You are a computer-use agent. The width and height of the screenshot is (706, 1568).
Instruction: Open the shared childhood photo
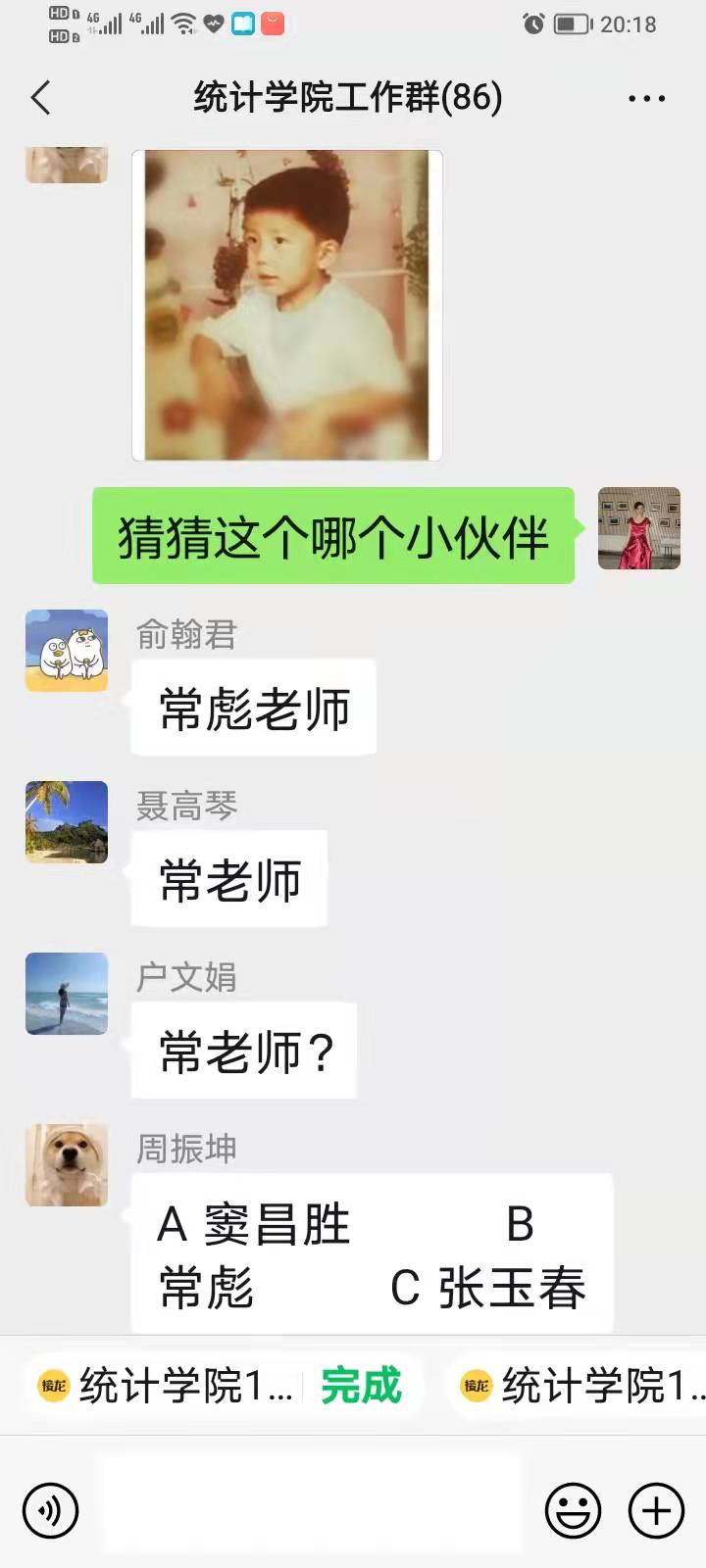[287, 305]
